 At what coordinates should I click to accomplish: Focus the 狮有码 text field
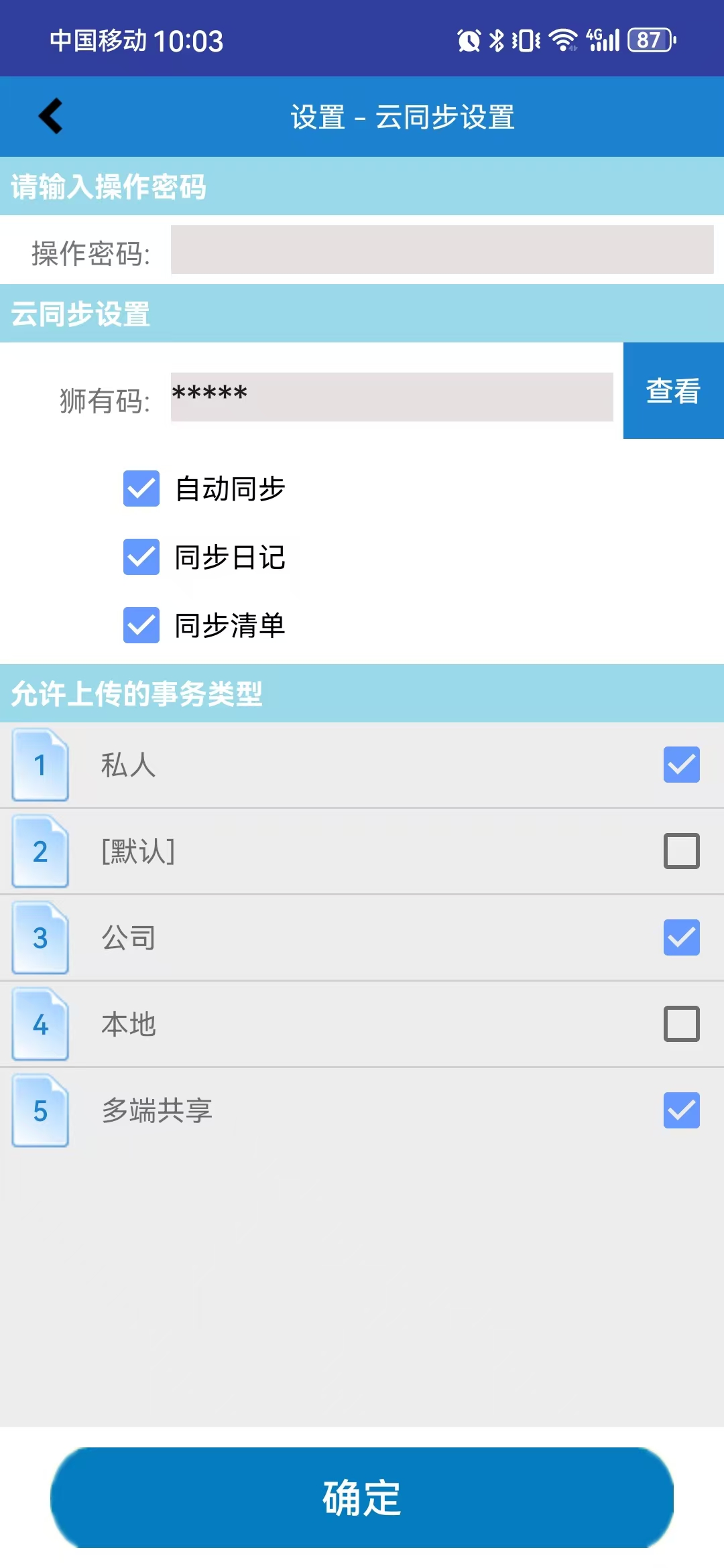pyautogui.click(x=391, y=397)
